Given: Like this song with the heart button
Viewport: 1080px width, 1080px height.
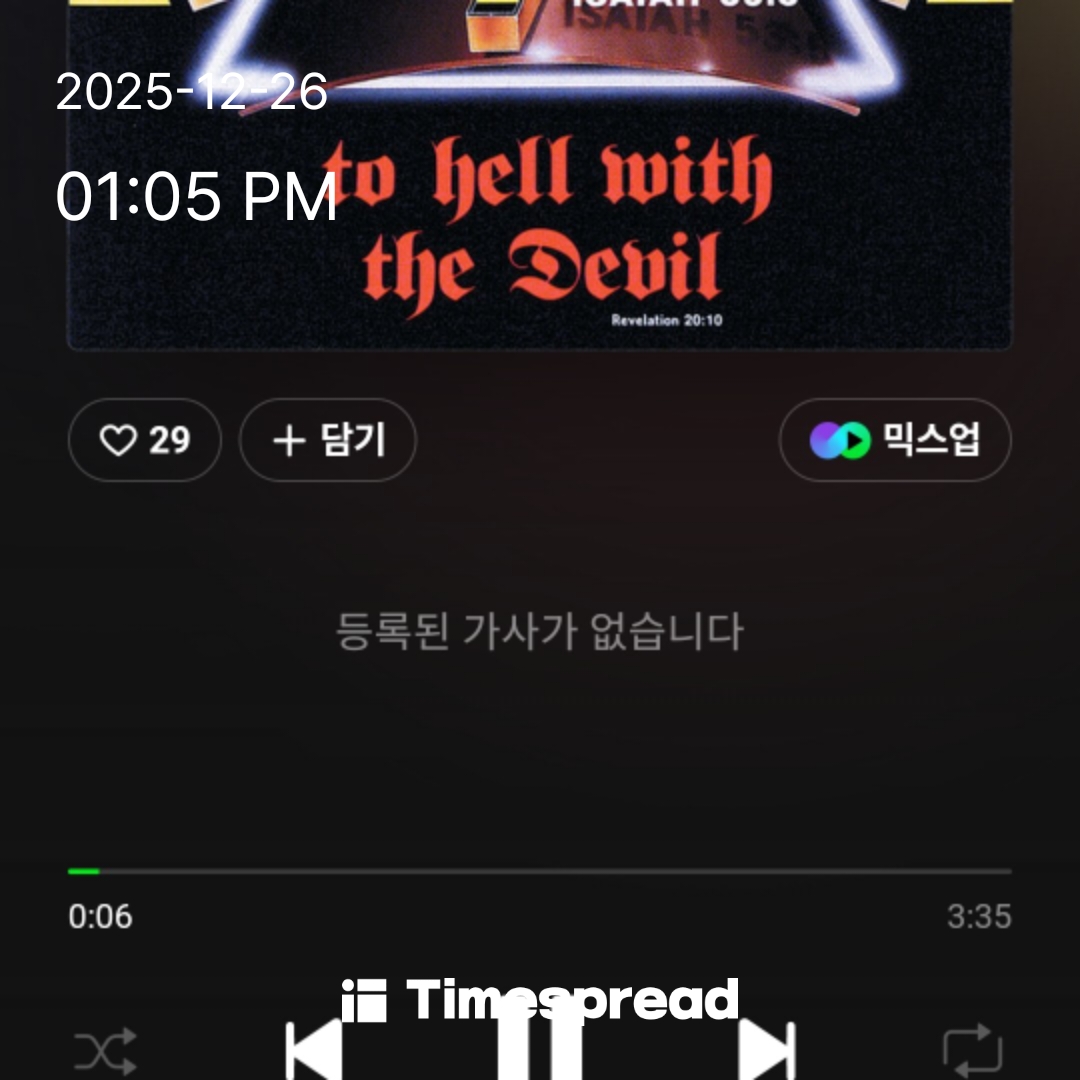Looking at the screenshot, I should point(144,440).
